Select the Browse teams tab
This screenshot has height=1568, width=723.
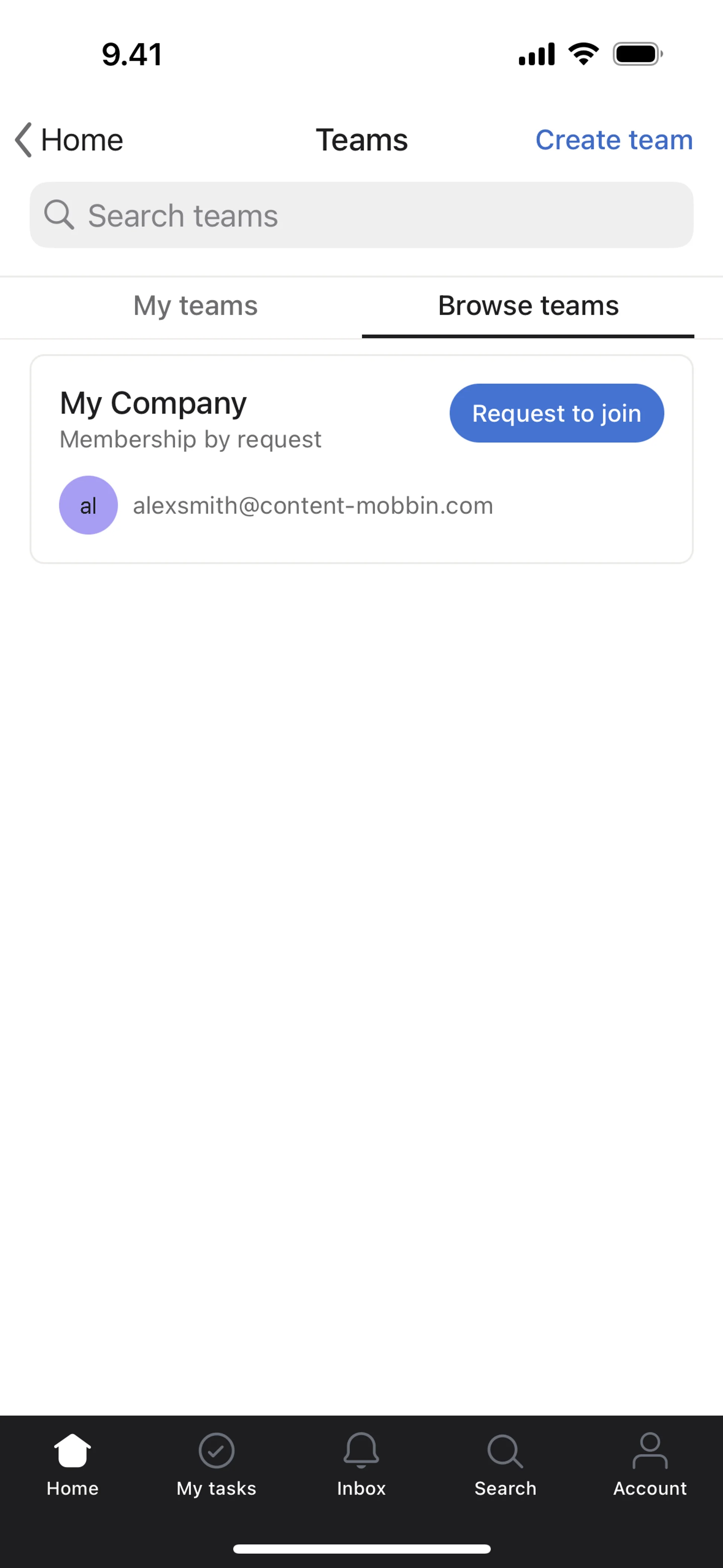pos(528,306)
